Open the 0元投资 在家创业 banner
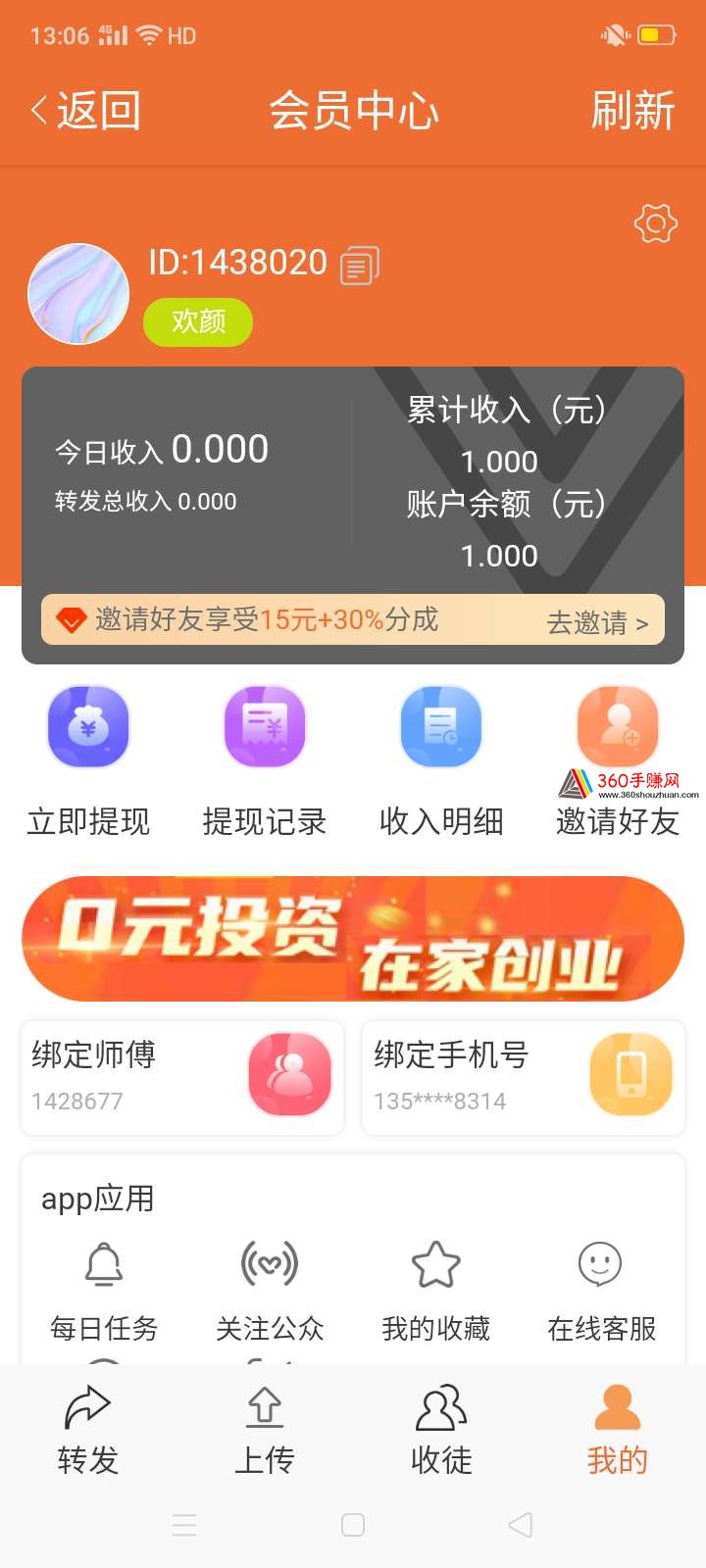Screen dimensions: 706x1568 tap(353, 938)
